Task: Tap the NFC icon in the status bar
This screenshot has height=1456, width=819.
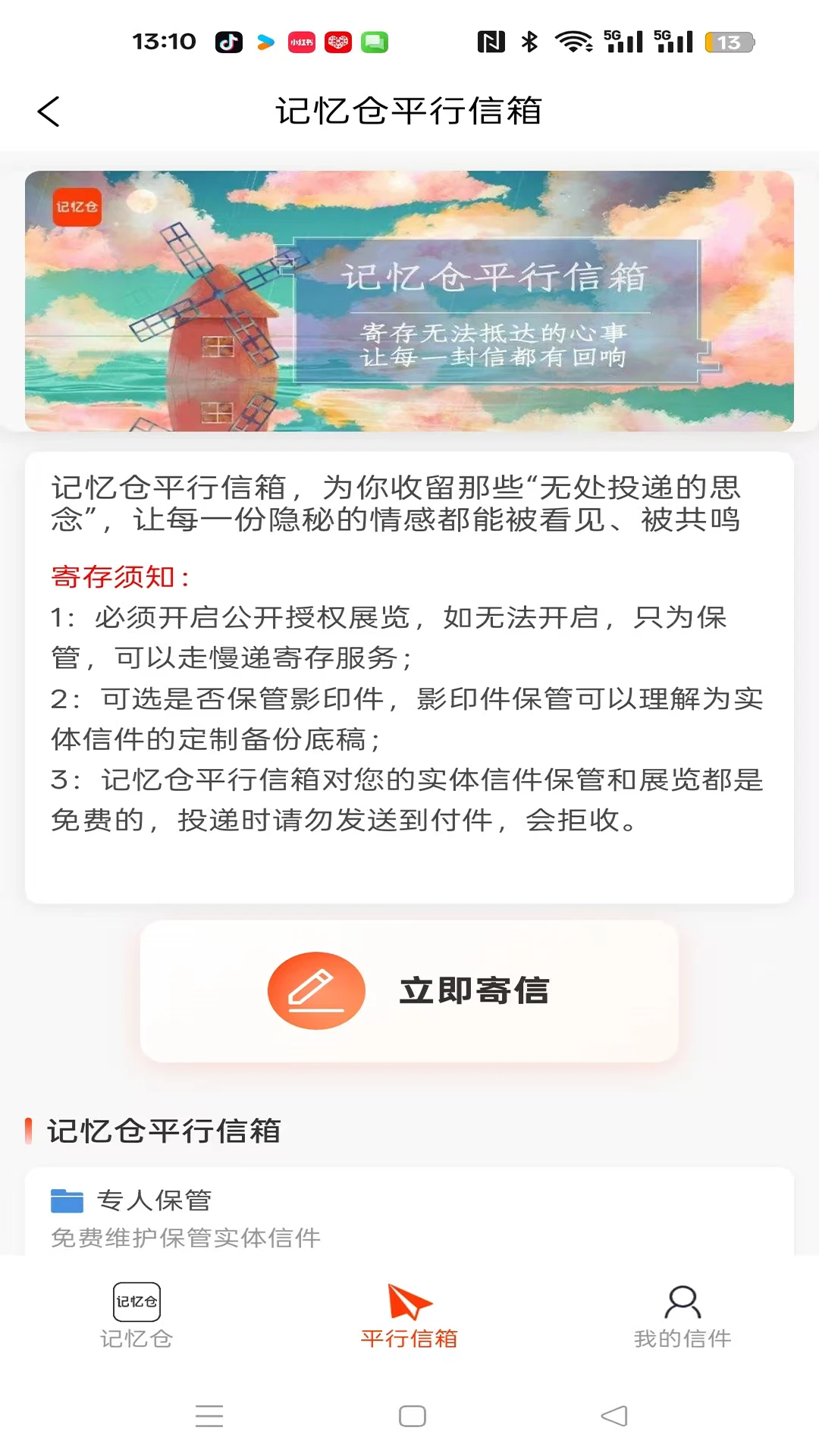Action: point(490,42)
